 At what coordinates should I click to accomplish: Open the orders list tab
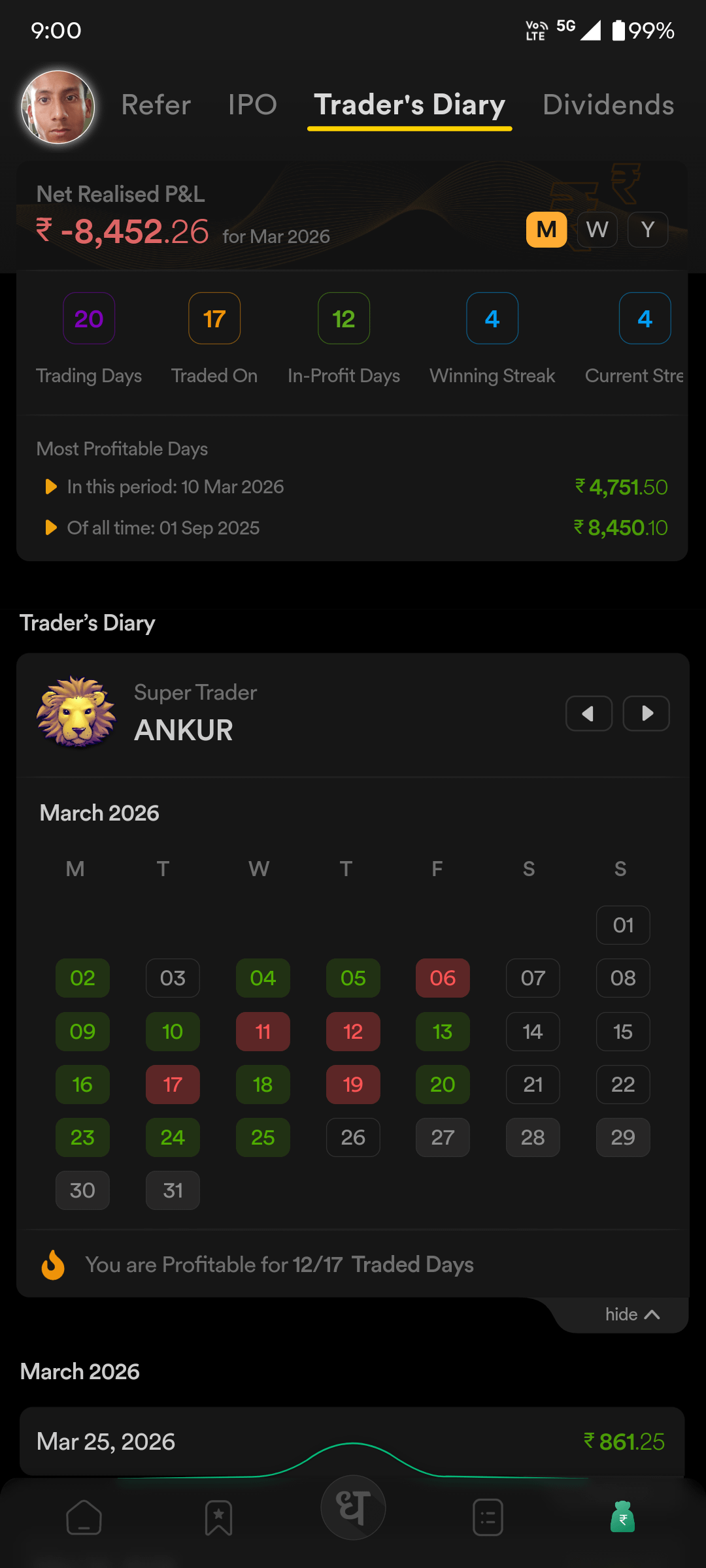tap(488, 1517)
